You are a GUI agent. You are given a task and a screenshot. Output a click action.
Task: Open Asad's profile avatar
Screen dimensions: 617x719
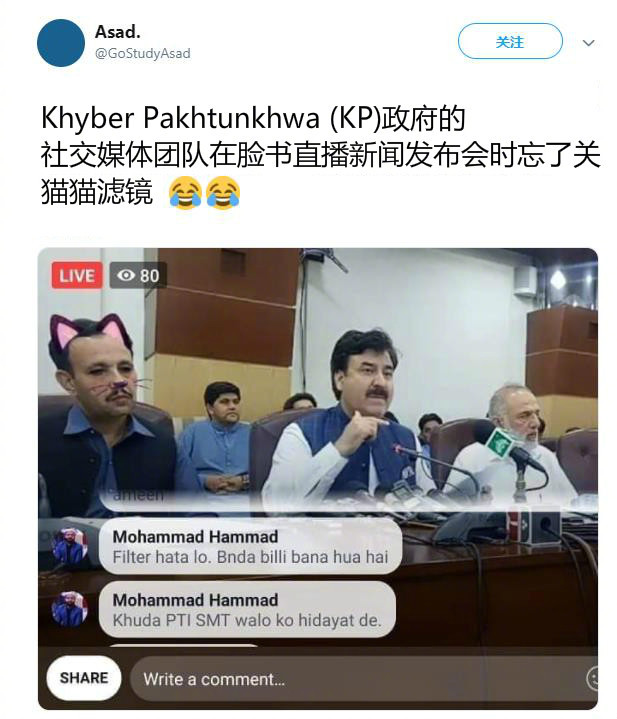click(60, 42)
